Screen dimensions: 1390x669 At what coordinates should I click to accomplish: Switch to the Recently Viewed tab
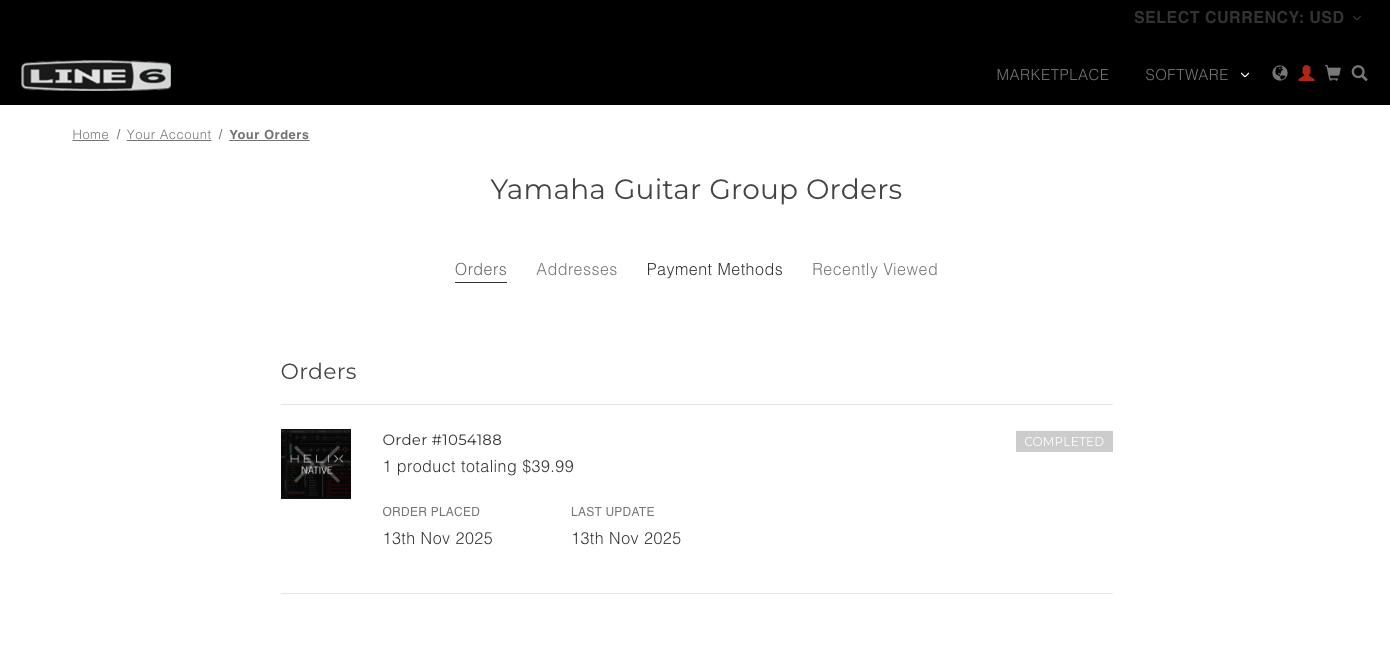coord(875,270)
